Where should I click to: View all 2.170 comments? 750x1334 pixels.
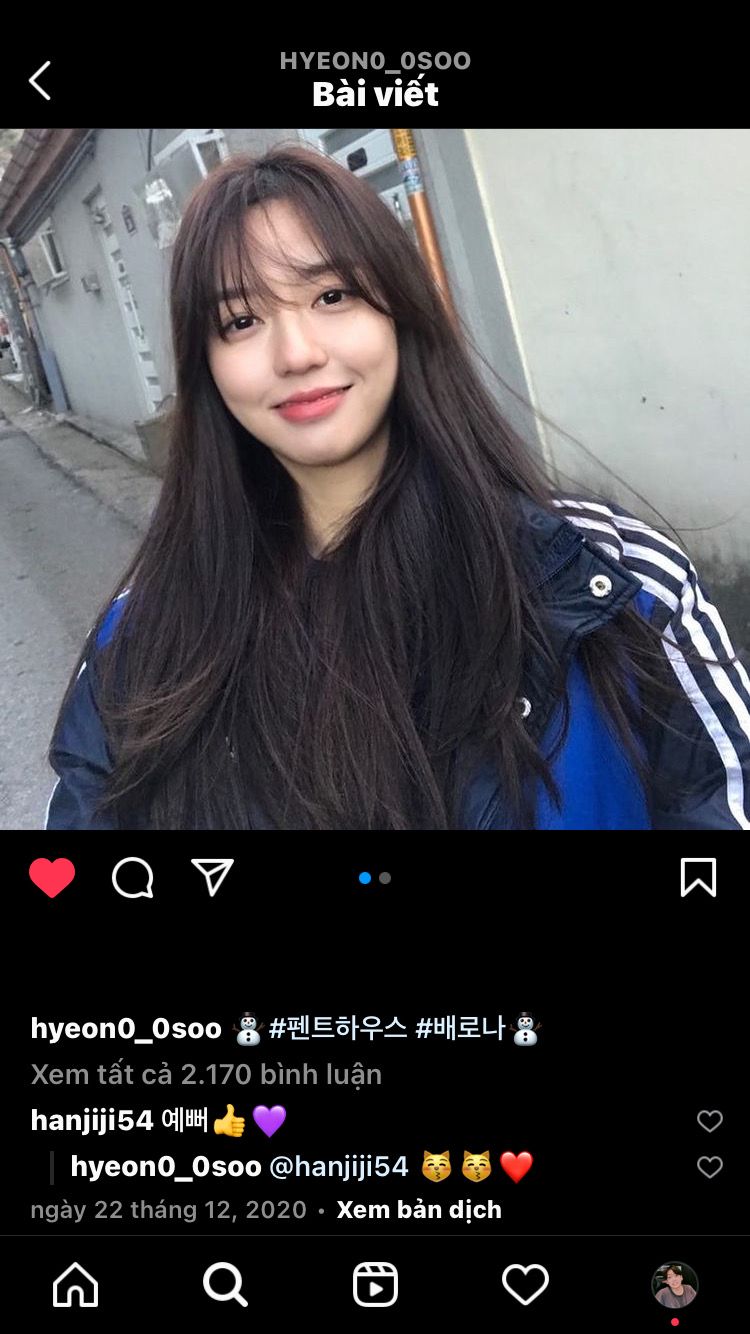[x=206, y=1074]
